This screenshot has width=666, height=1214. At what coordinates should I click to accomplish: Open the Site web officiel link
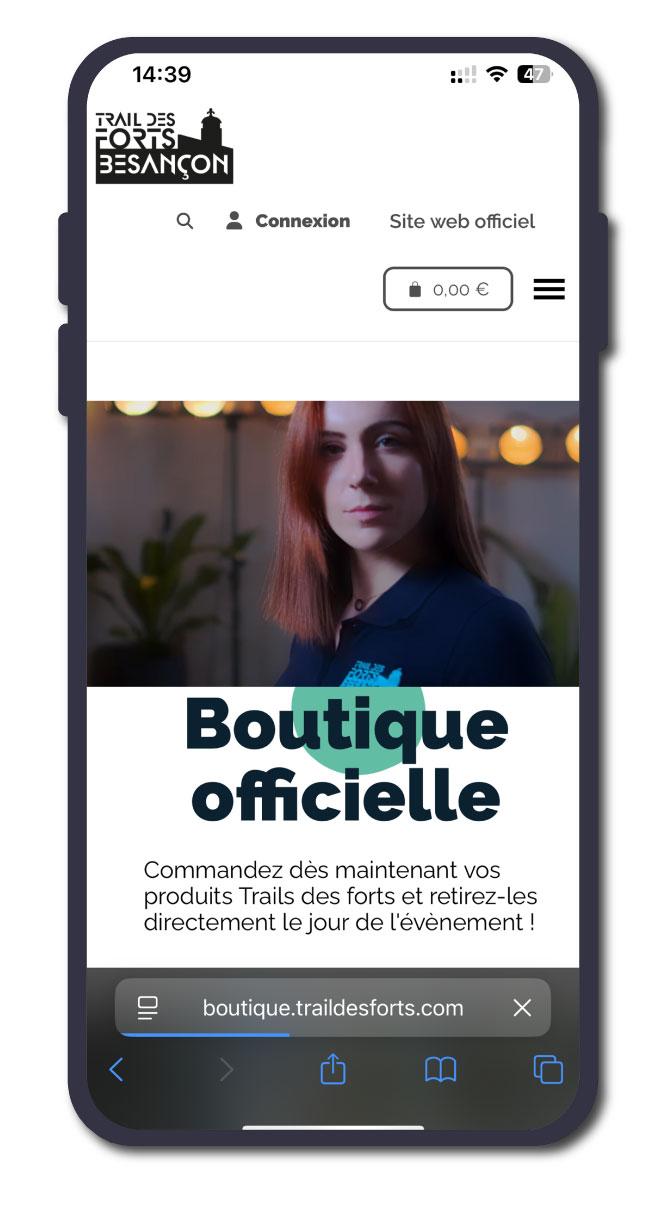point(462,221)
